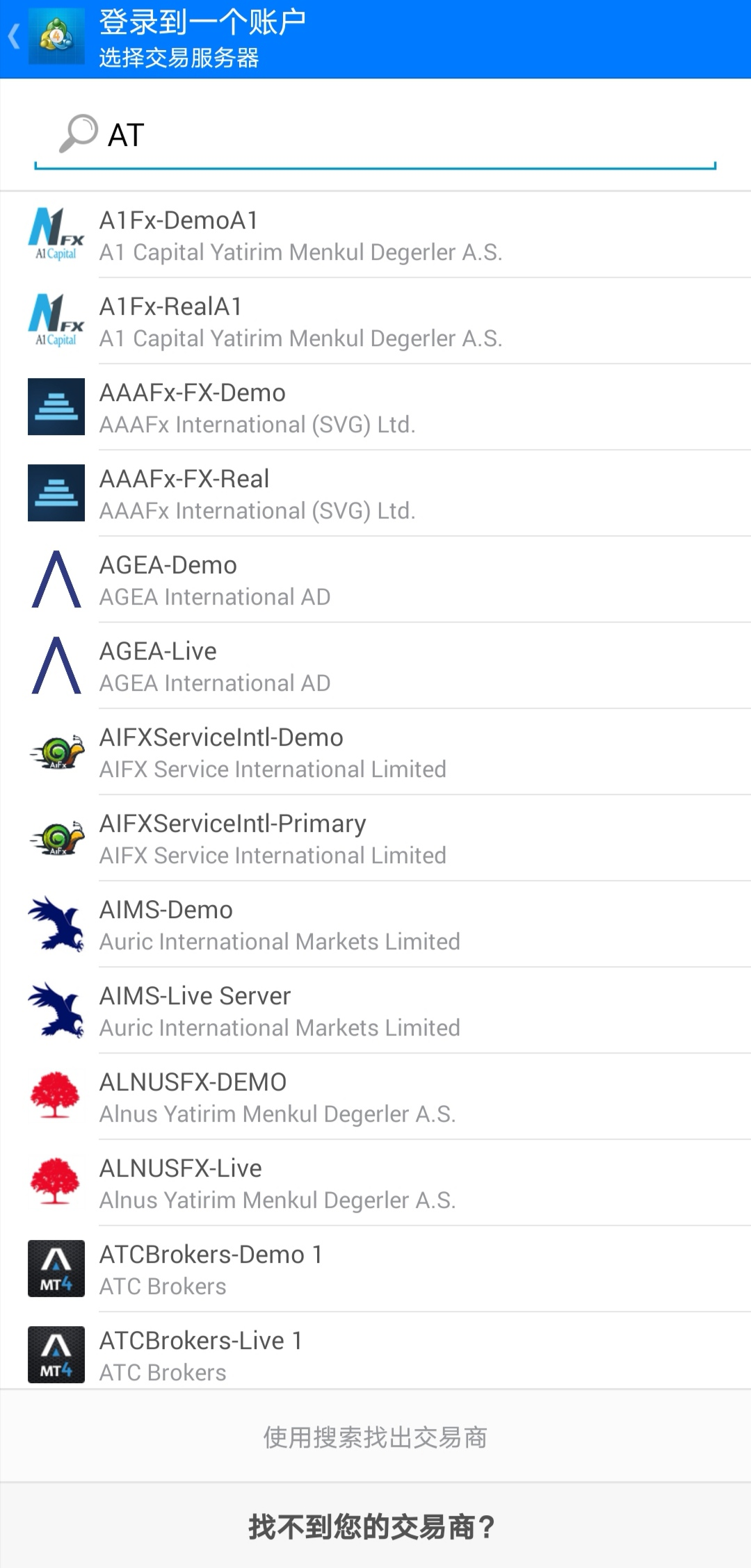Select the AAAFx-FX-Real server
The height and width of the screenshot is (1568, 751).
click(x=375, y=494)
